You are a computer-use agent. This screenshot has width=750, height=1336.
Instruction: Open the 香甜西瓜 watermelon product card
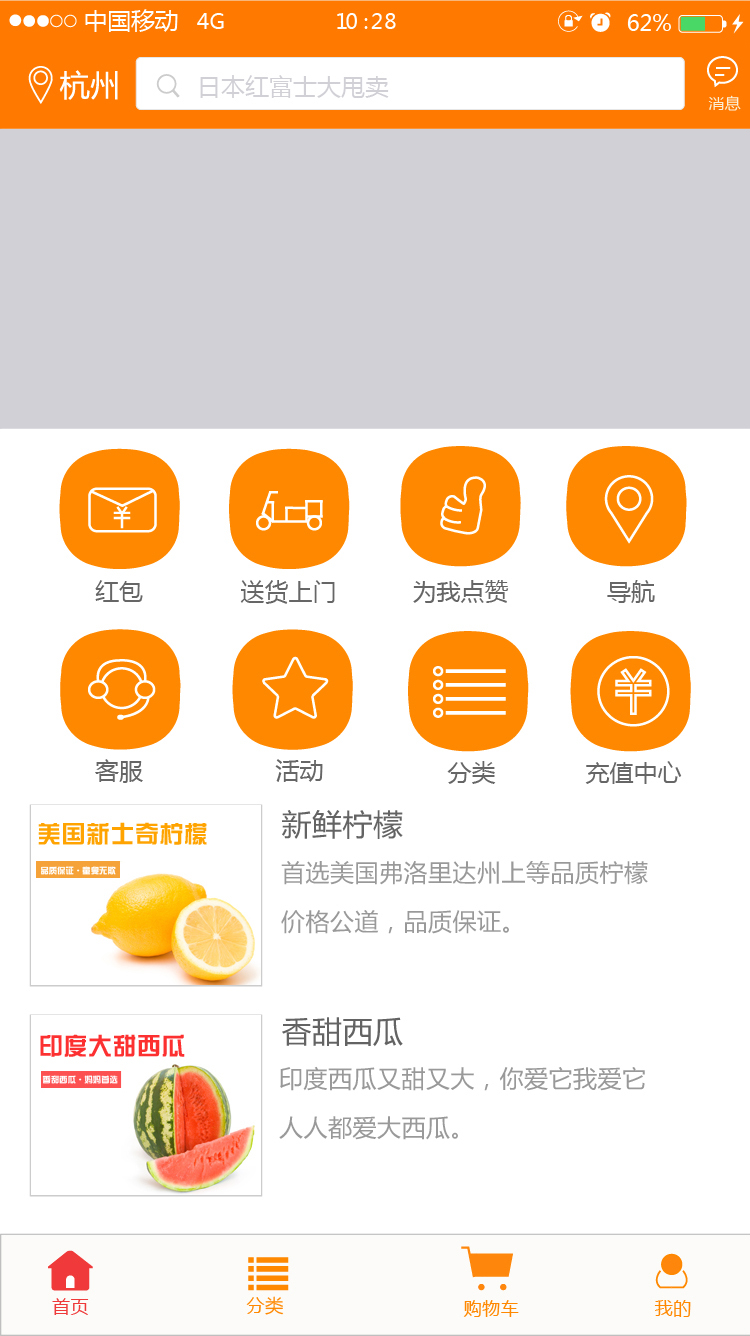(x=375, y=1105)
